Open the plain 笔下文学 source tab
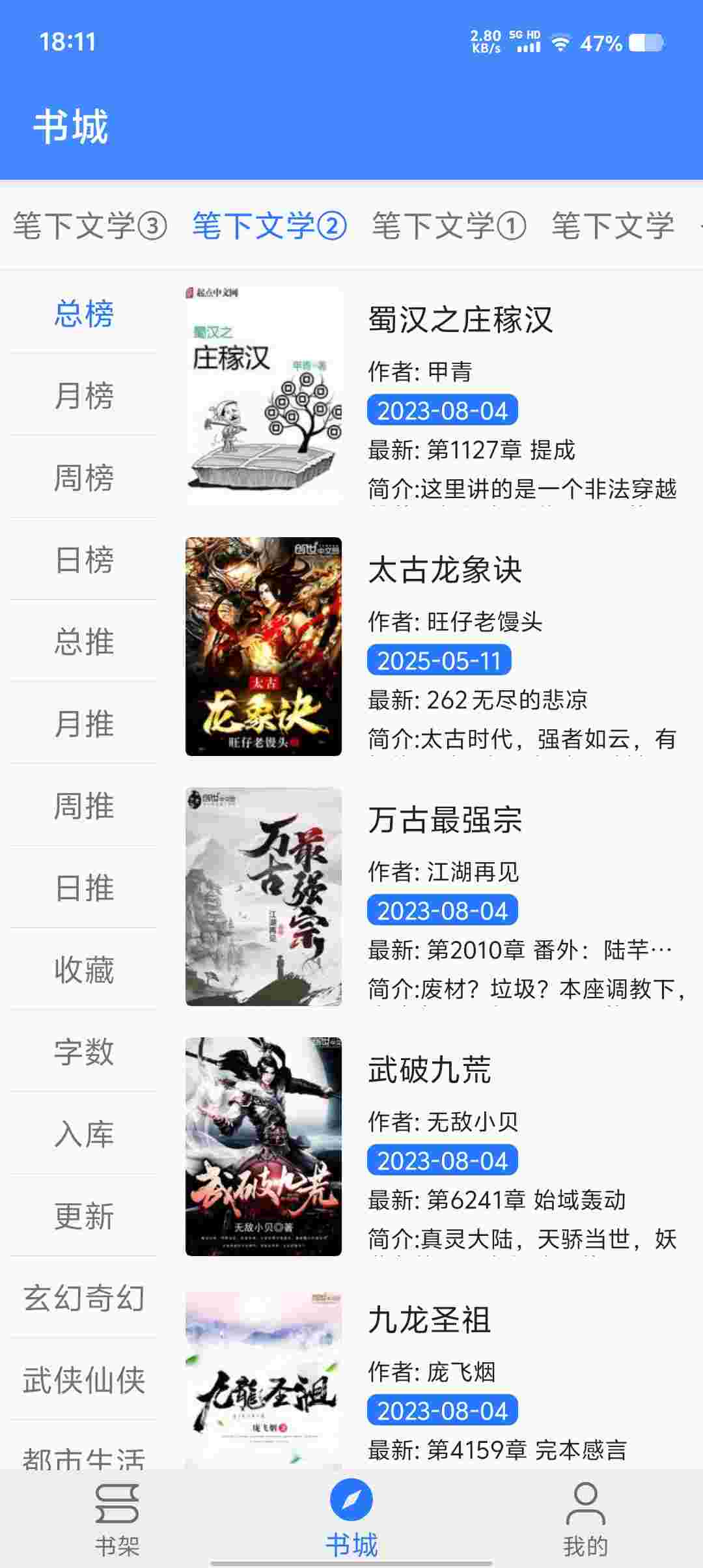This screenshot has width=703, height=1568. tap(613, 226)
